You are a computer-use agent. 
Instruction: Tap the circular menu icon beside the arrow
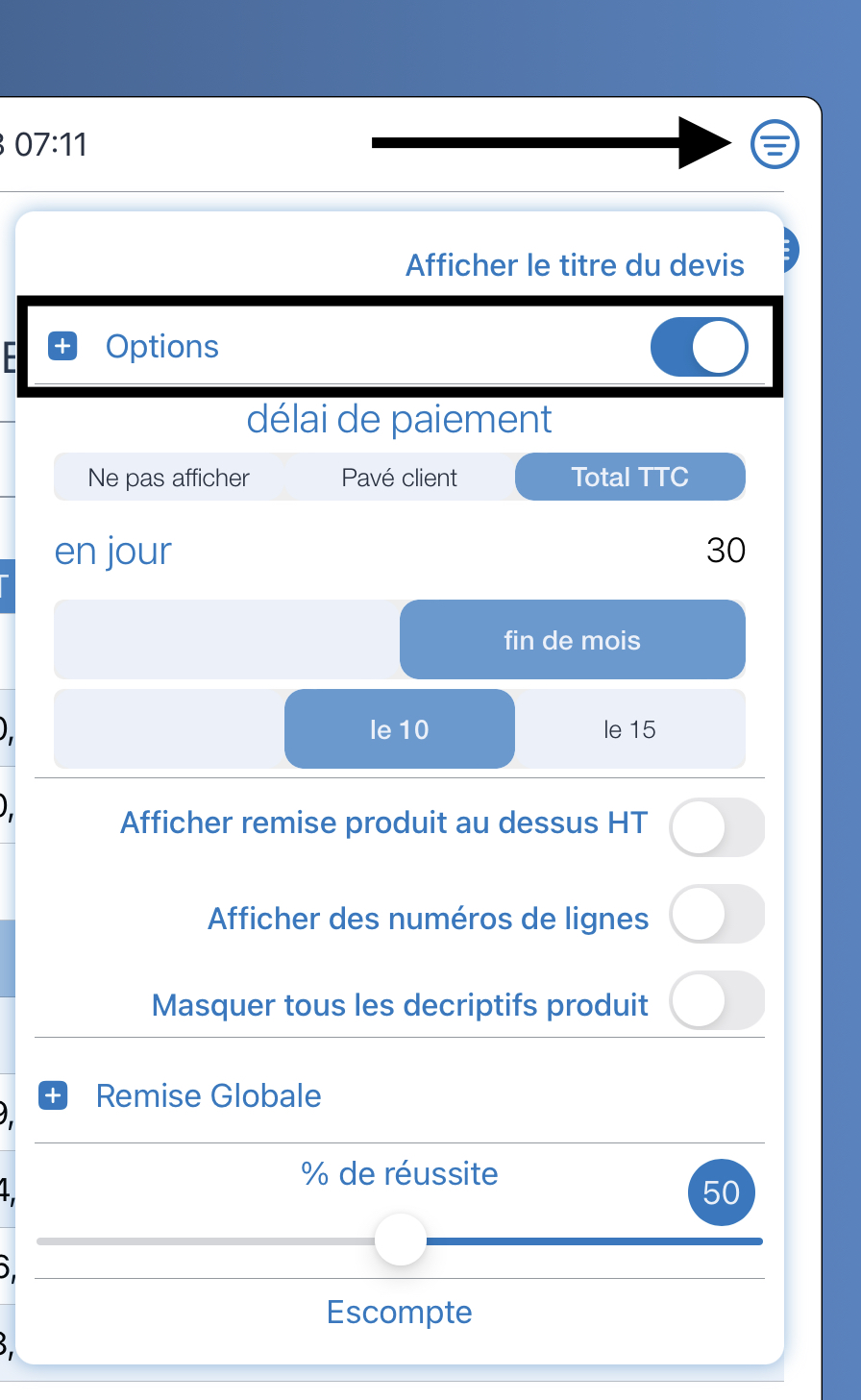[x=775, y=145]
